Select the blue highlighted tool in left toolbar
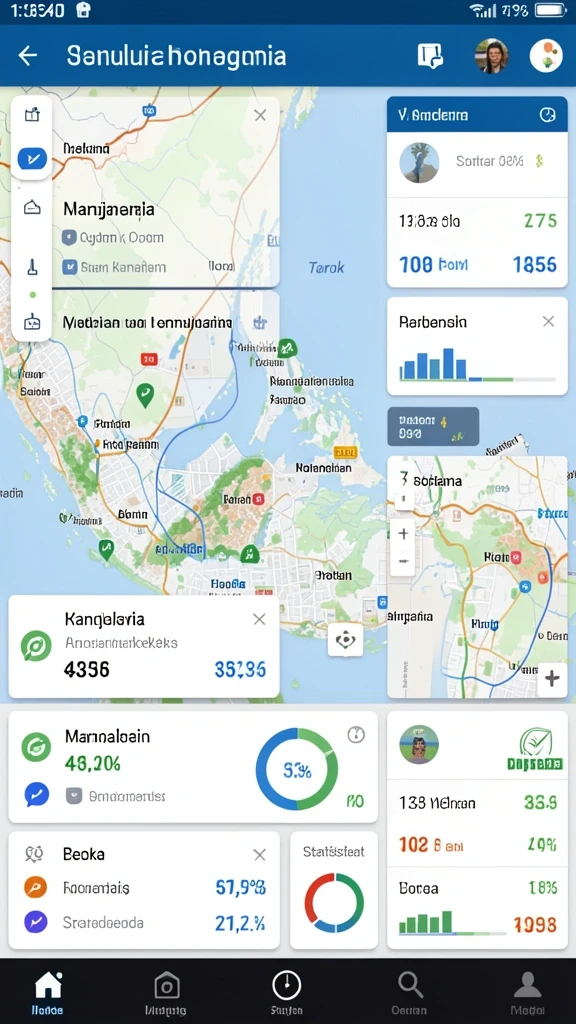576x1024 pixels. pos(32,158)
